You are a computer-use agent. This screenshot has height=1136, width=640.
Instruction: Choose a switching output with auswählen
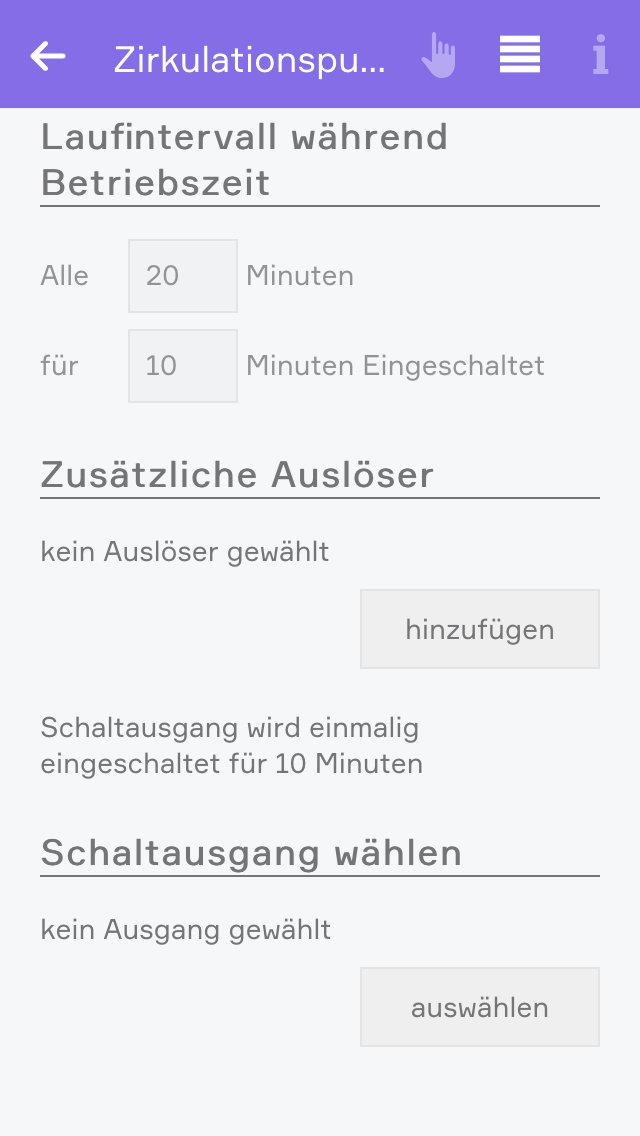click(480, 1007)
